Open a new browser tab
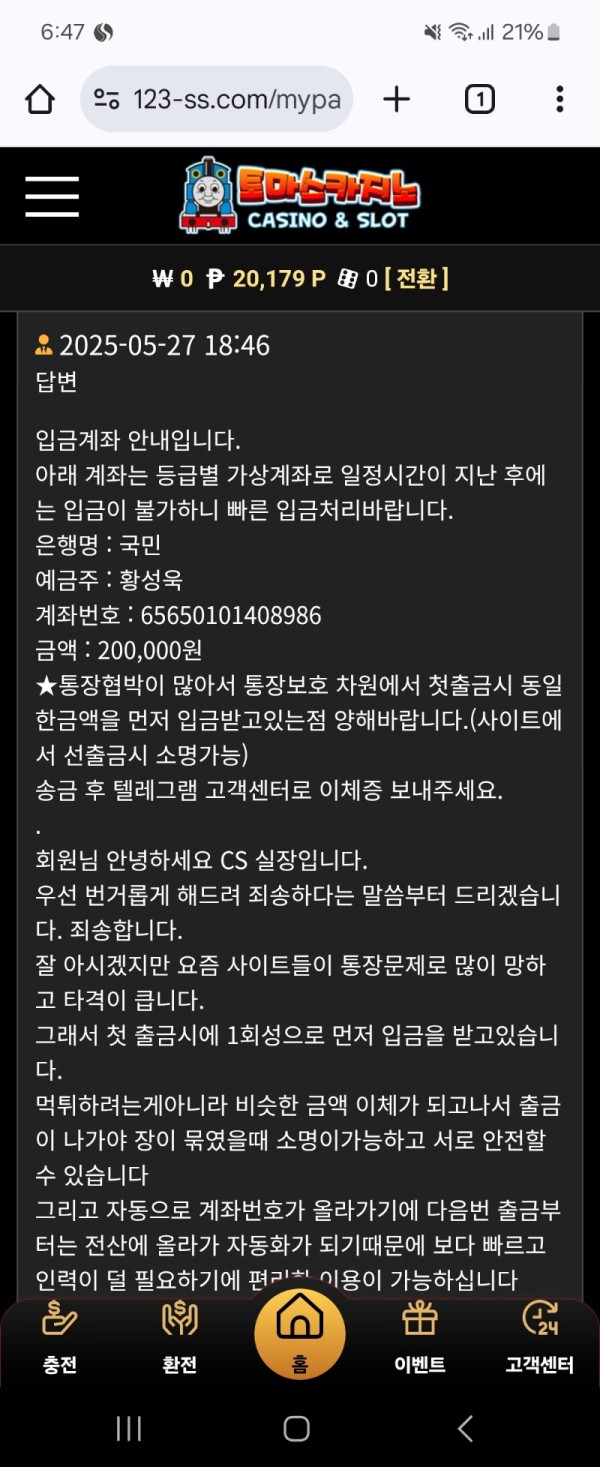Screen dimensions: 600x1467 [x=397, y=99]
